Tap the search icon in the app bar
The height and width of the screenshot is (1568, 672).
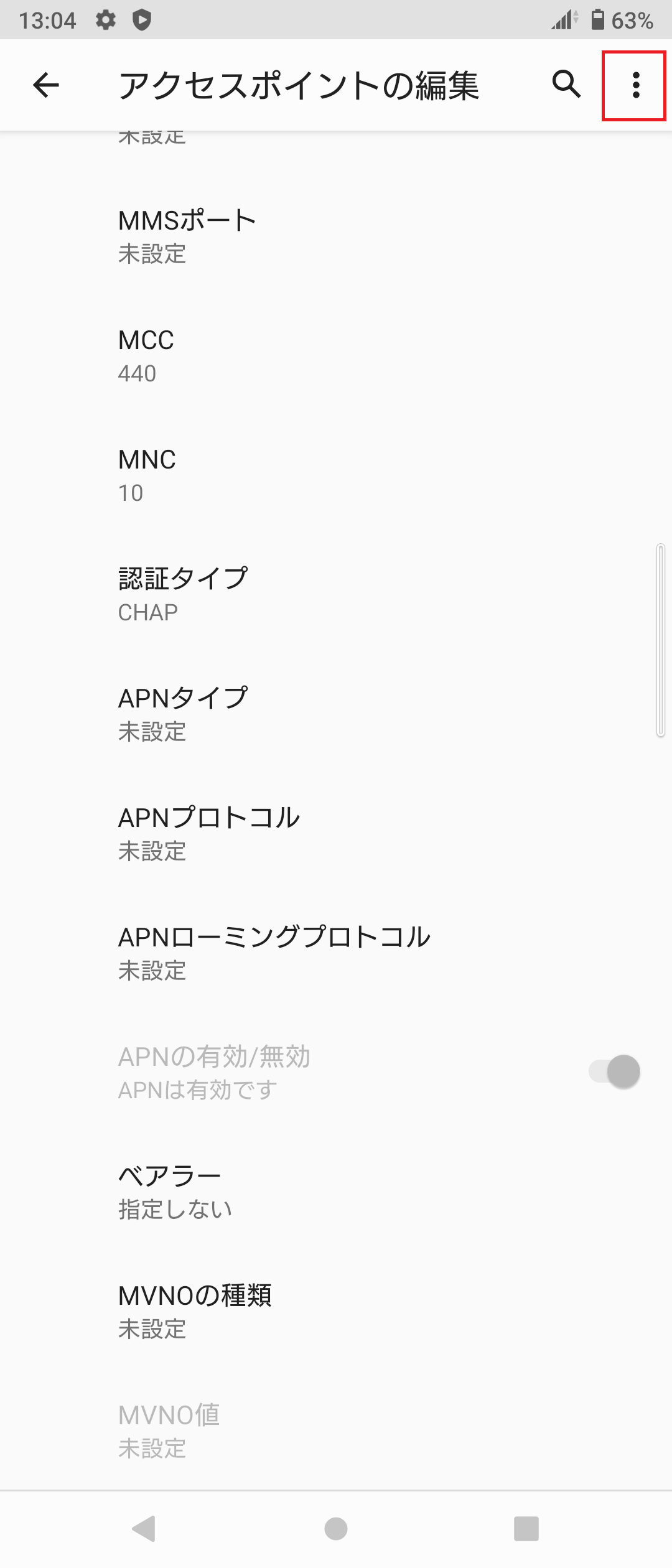click(x=565, y=86)
